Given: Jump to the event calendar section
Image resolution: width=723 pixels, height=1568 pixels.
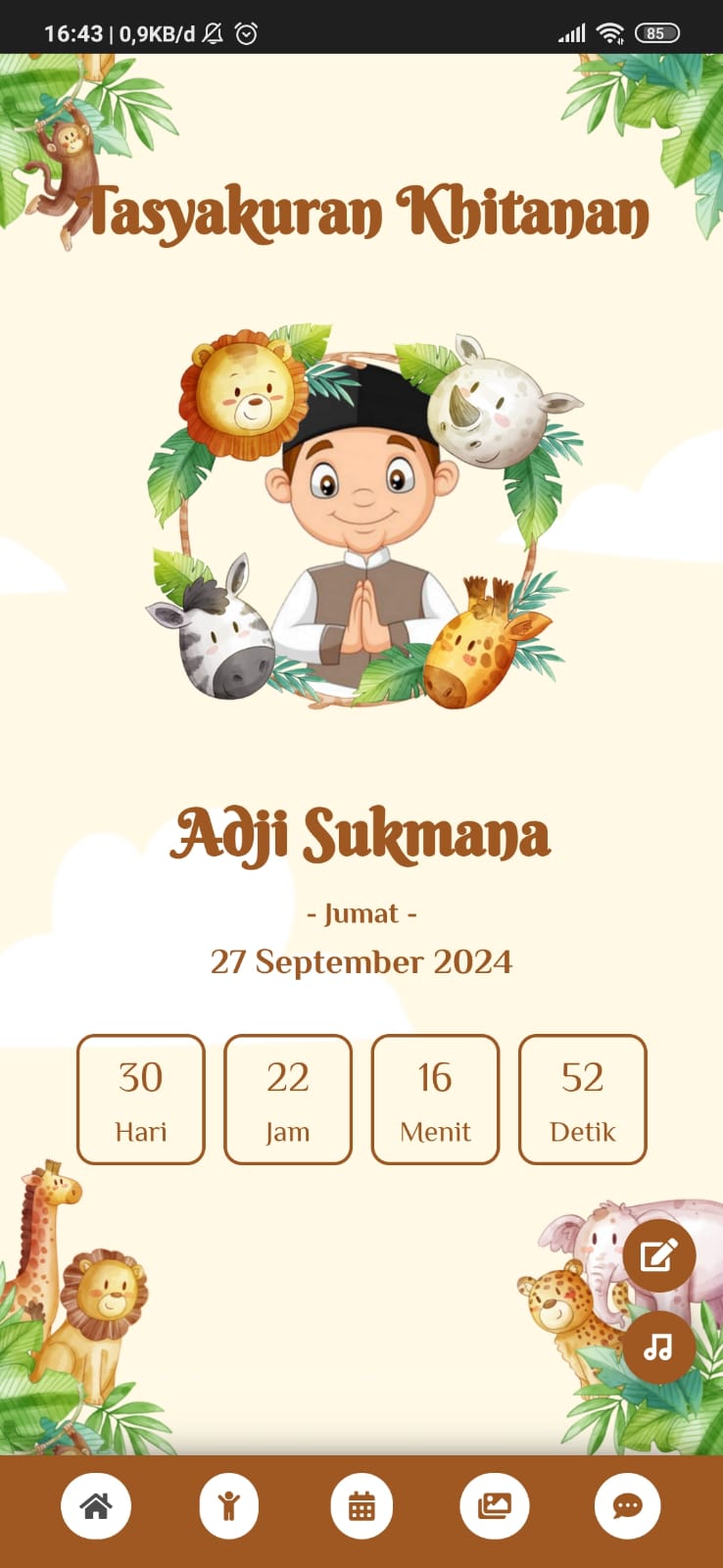Looking at the screenshot, I should pyautogui.click(x=361, y=1506).
